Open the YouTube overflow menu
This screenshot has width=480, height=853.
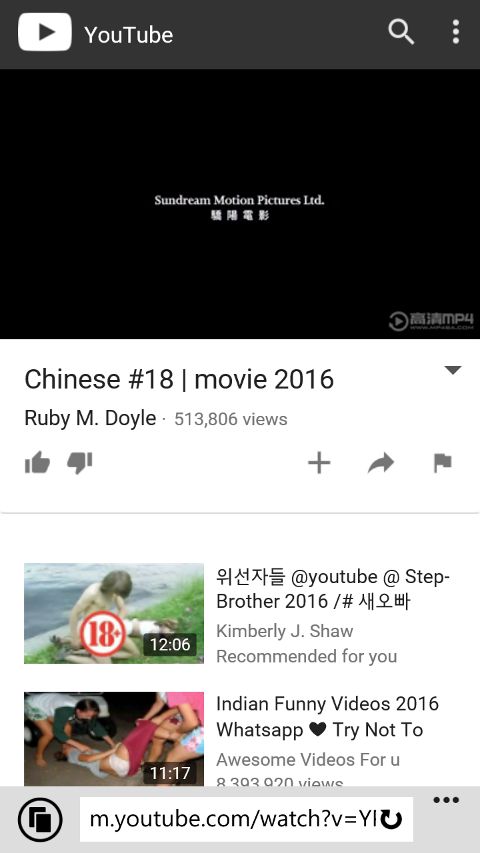click(x=456, y=32)
